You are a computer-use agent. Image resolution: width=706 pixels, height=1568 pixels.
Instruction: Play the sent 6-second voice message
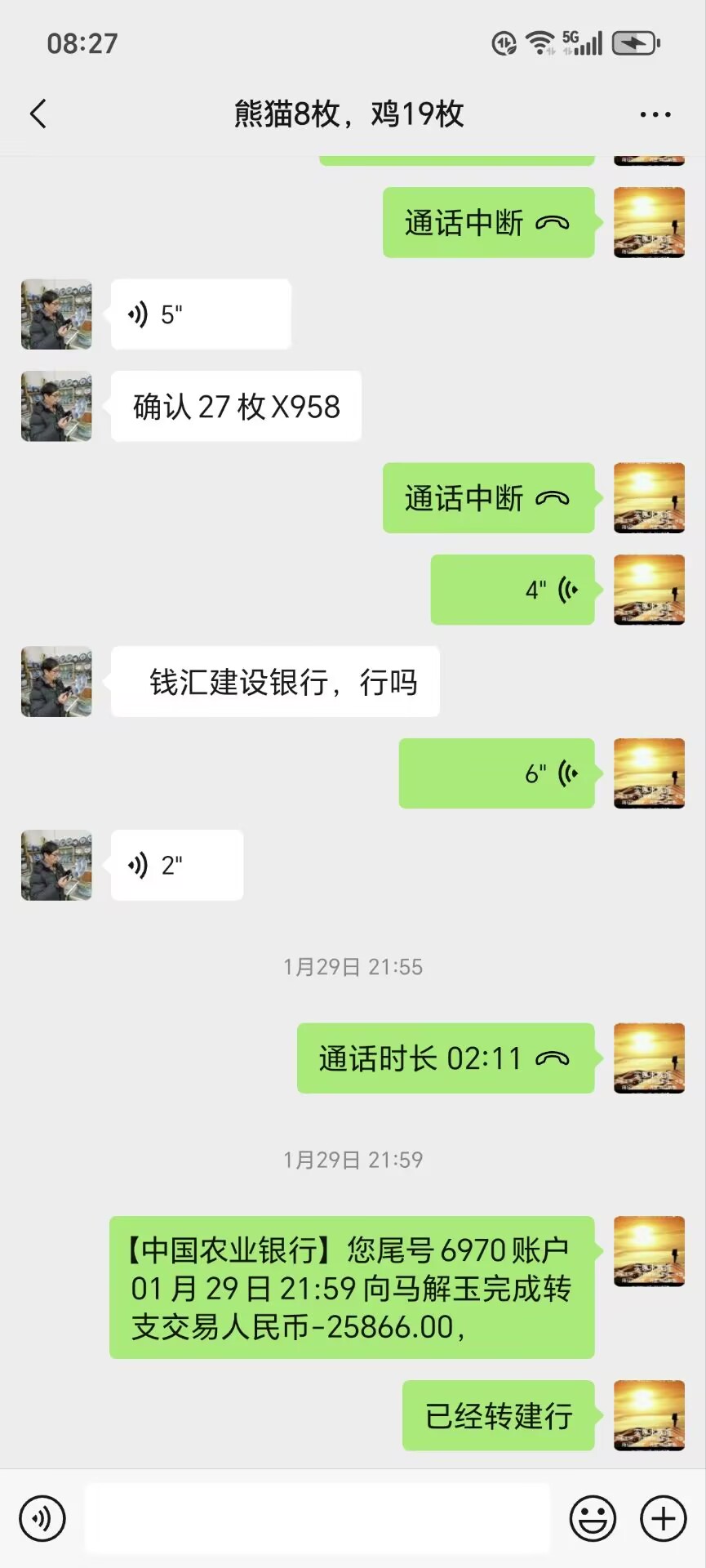[x=496, y=773]
